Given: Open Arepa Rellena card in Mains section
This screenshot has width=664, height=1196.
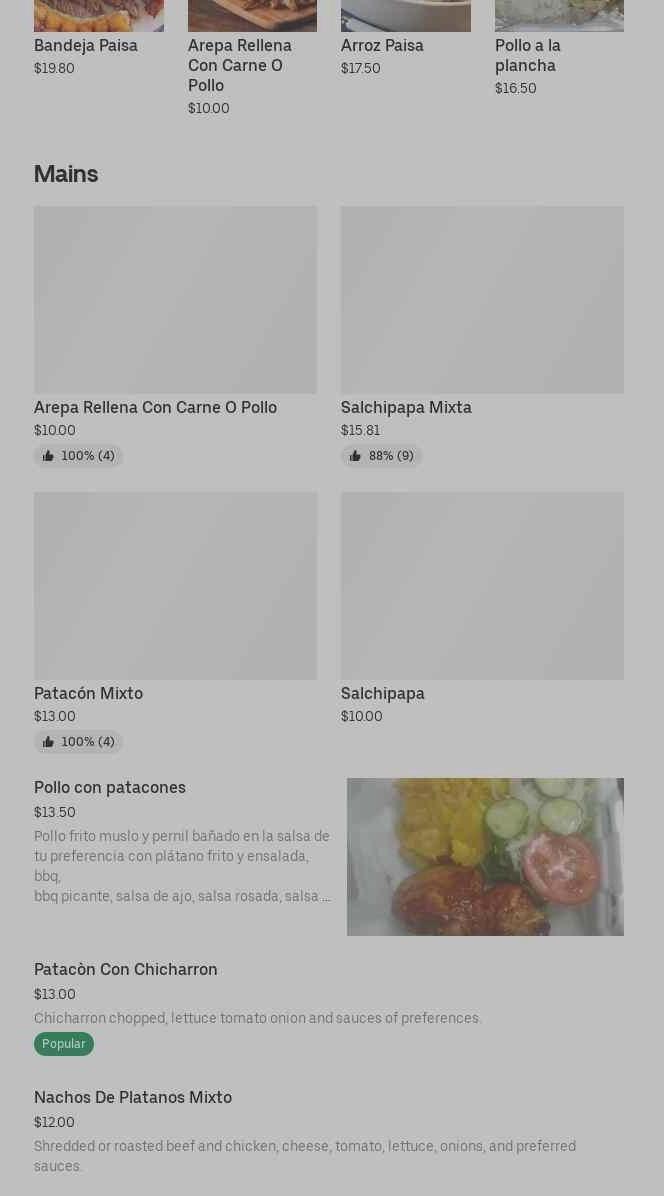Looking at the screenshot, I should (x=175, y=336).
